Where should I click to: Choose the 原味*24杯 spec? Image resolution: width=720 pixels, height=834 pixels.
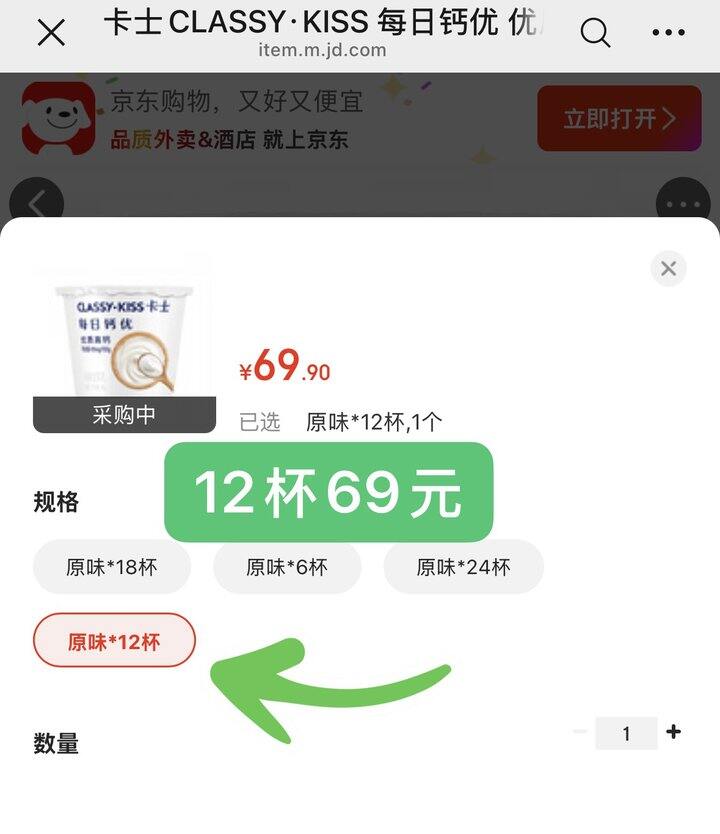point(463,567)
